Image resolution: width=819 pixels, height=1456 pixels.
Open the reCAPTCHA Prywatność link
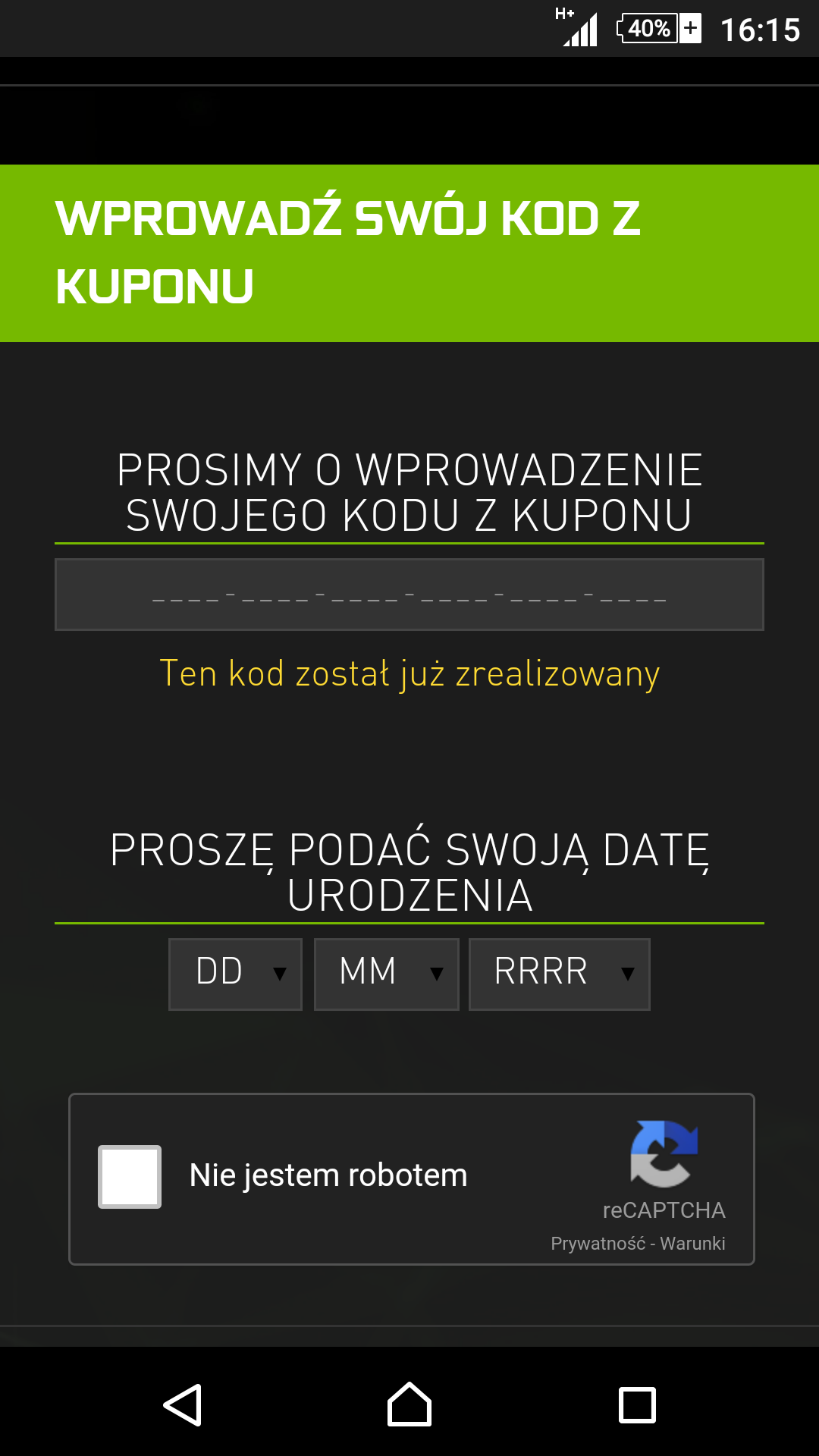(x=598, y=1244)
